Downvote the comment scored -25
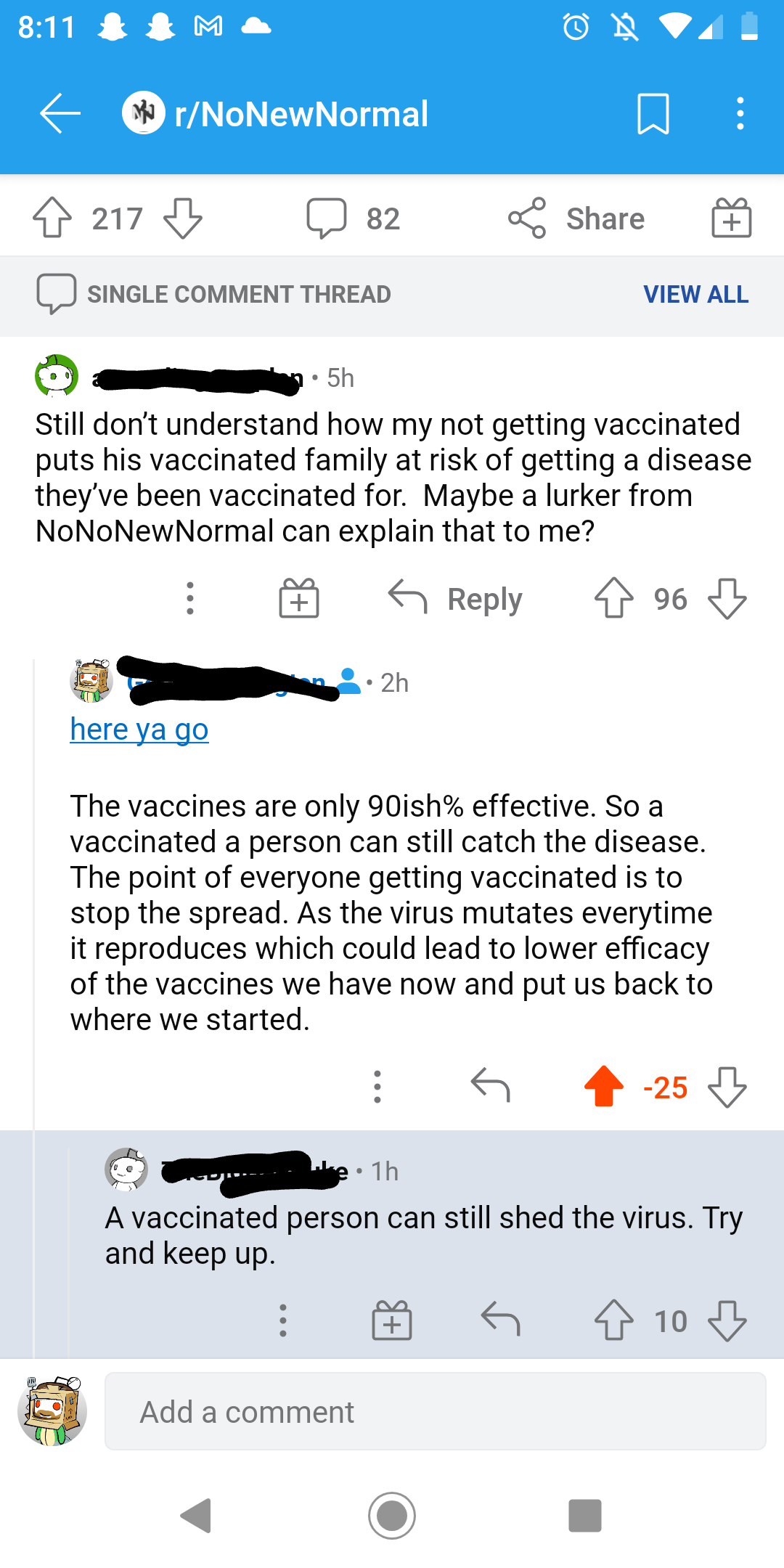This screenshot has width=784, height=1568. coord(727,1087)
